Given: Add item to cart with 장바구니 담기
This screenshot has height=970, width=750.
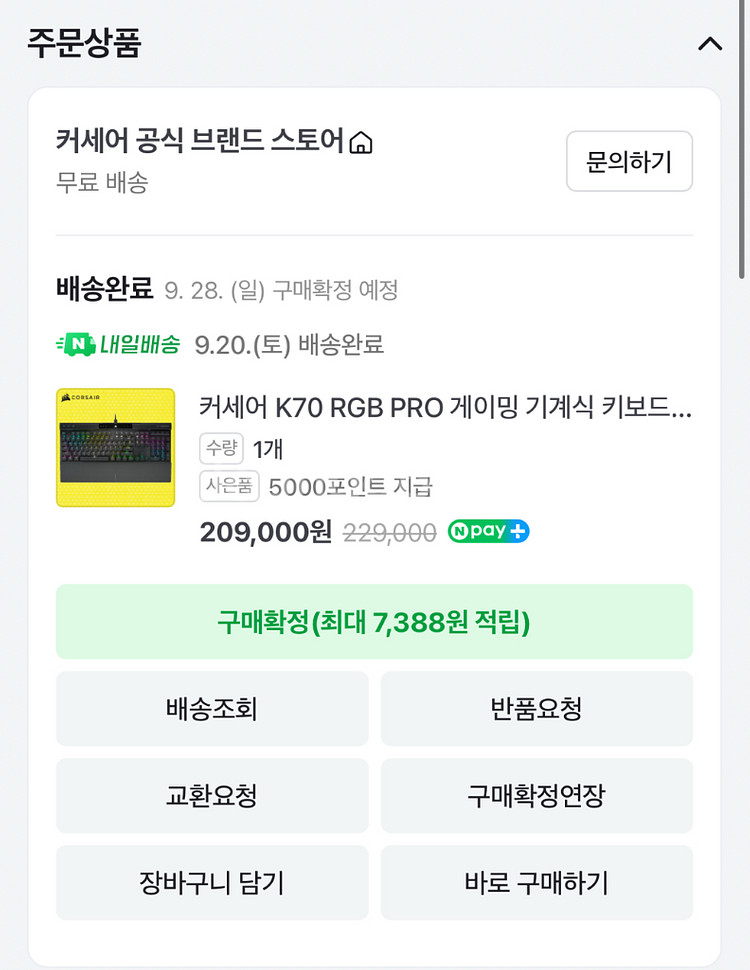Looking at the screenshot, I should point(212,883).
